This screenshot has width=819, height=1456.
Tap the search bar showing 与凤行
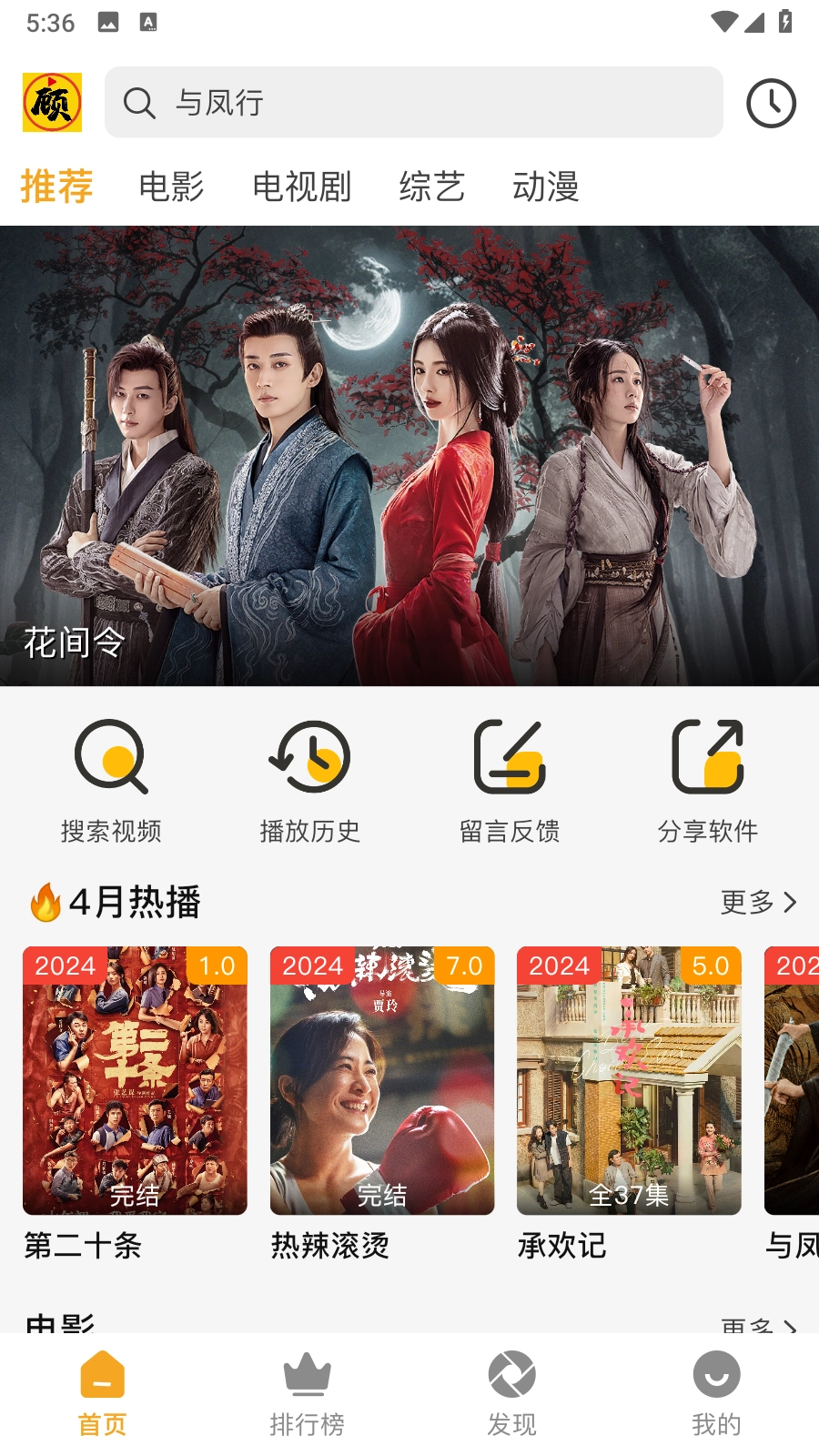pos(414,103)
